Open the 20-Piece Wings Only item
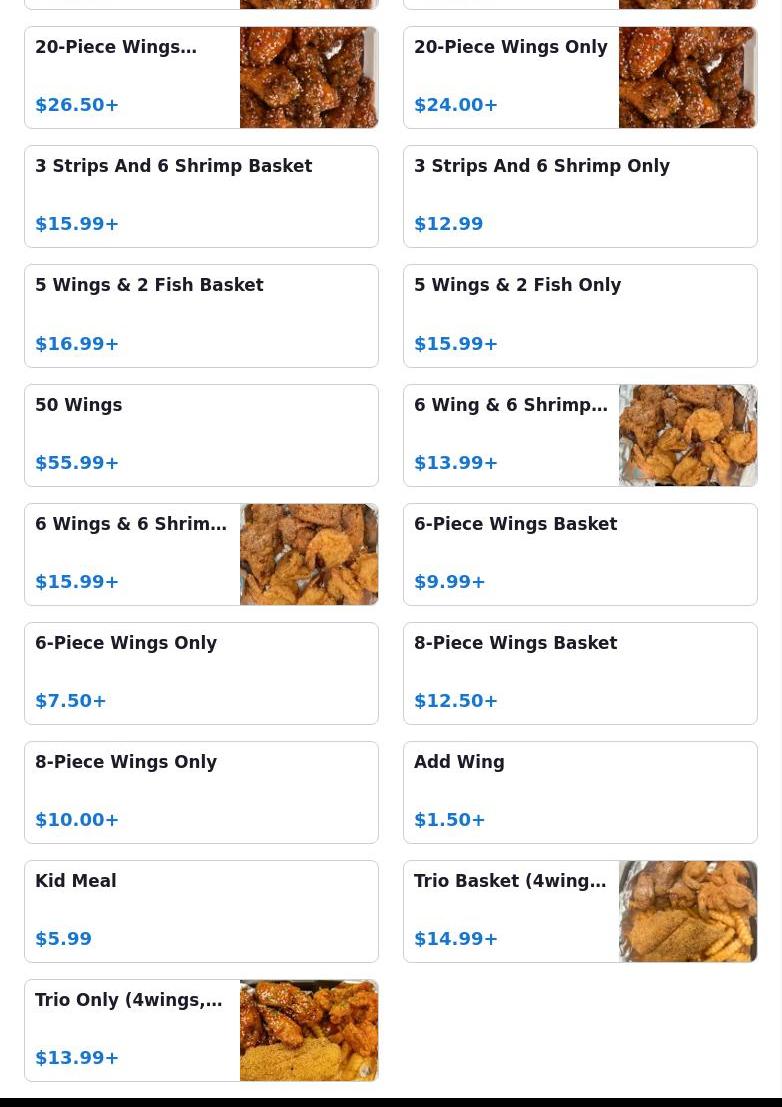The image size is (782, 1107). (x=580, y=77)
